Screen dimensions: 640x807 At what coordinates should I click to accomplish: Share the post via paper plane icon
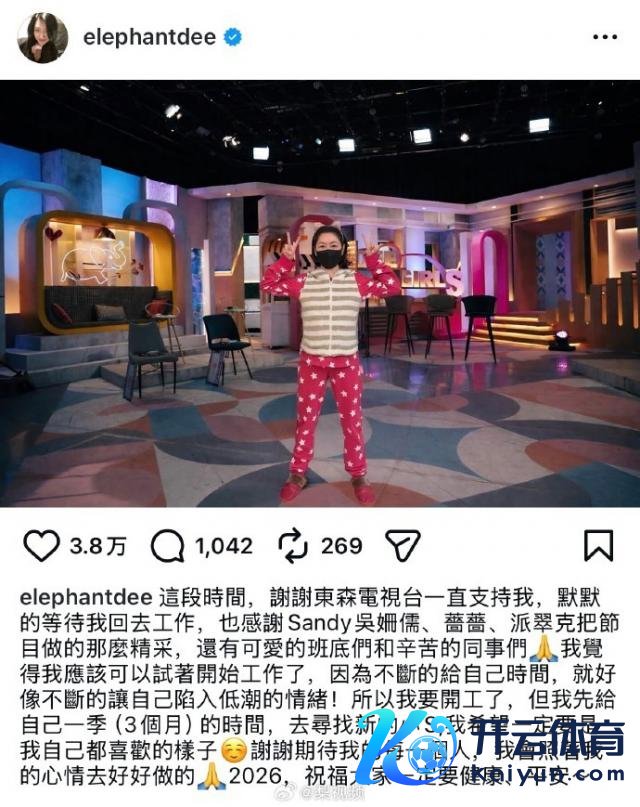coord(401,546)
